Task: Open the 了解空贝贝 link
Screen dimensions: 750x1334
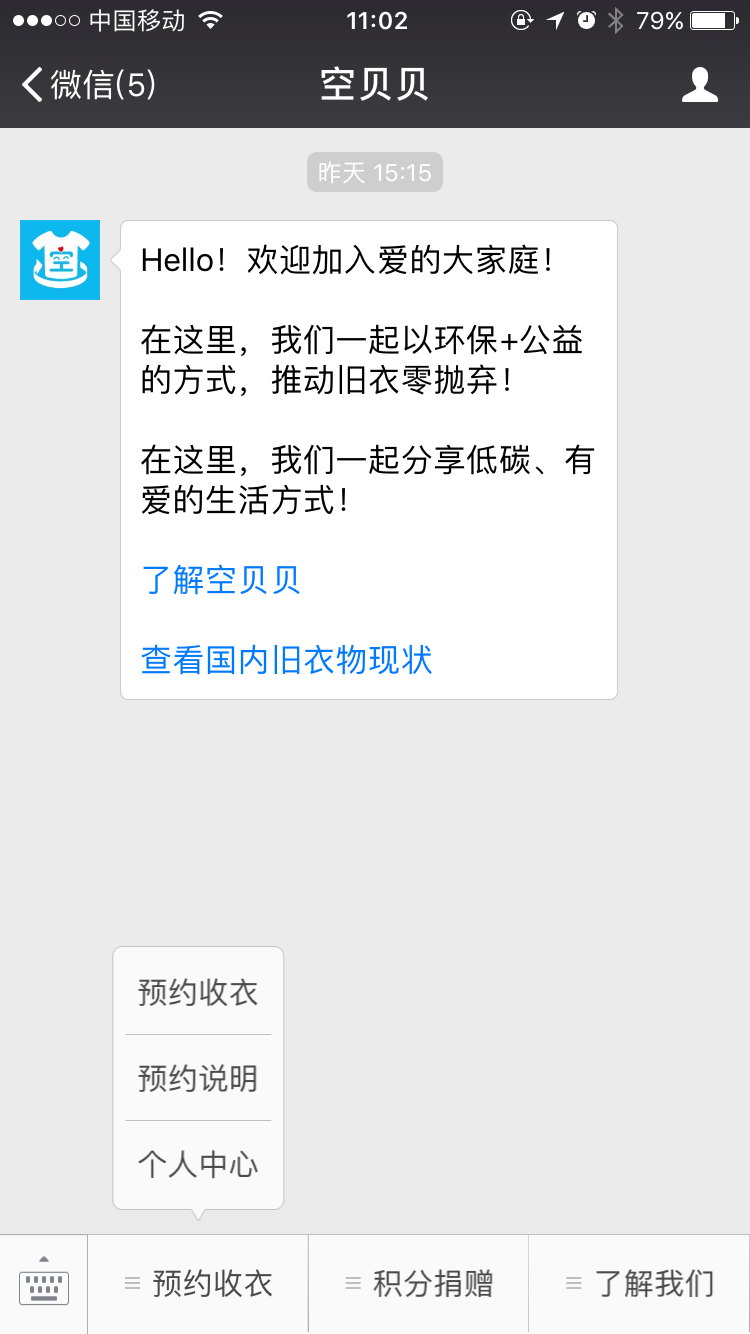Action: coord(221,580)
